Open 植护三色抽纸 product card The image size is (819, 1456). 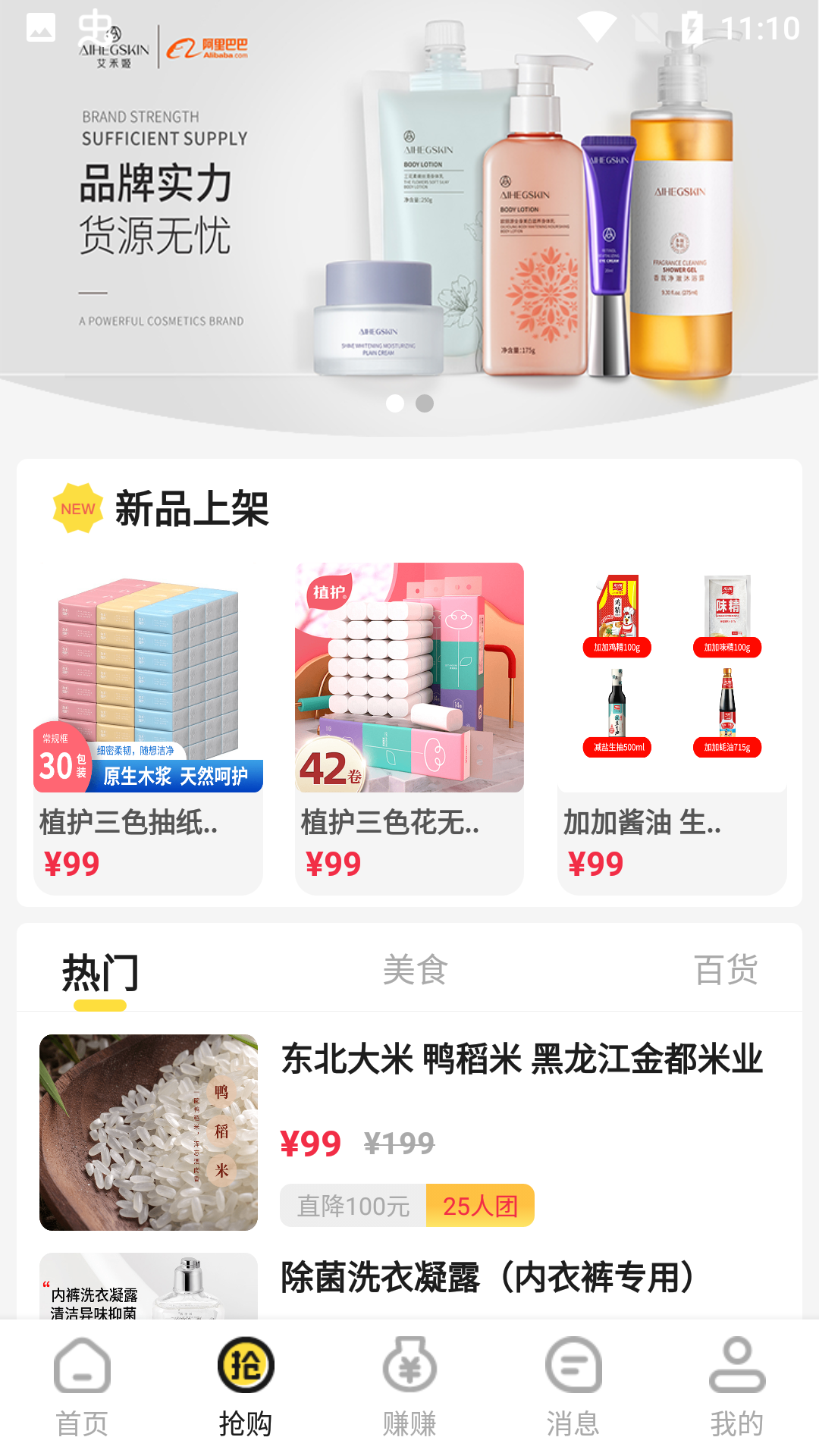click(x=148, y=726)
